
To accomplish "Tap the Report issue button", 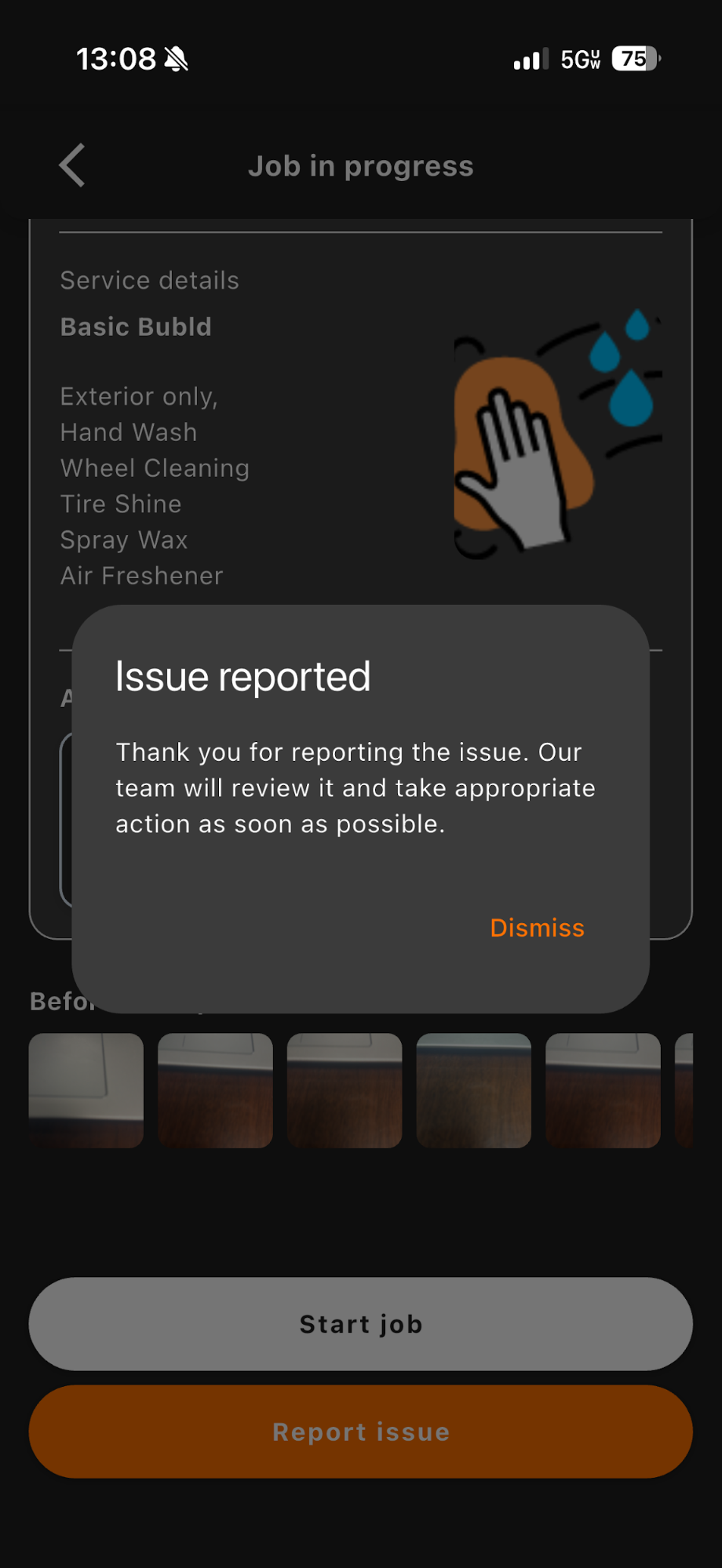I will coord(360,1432).
